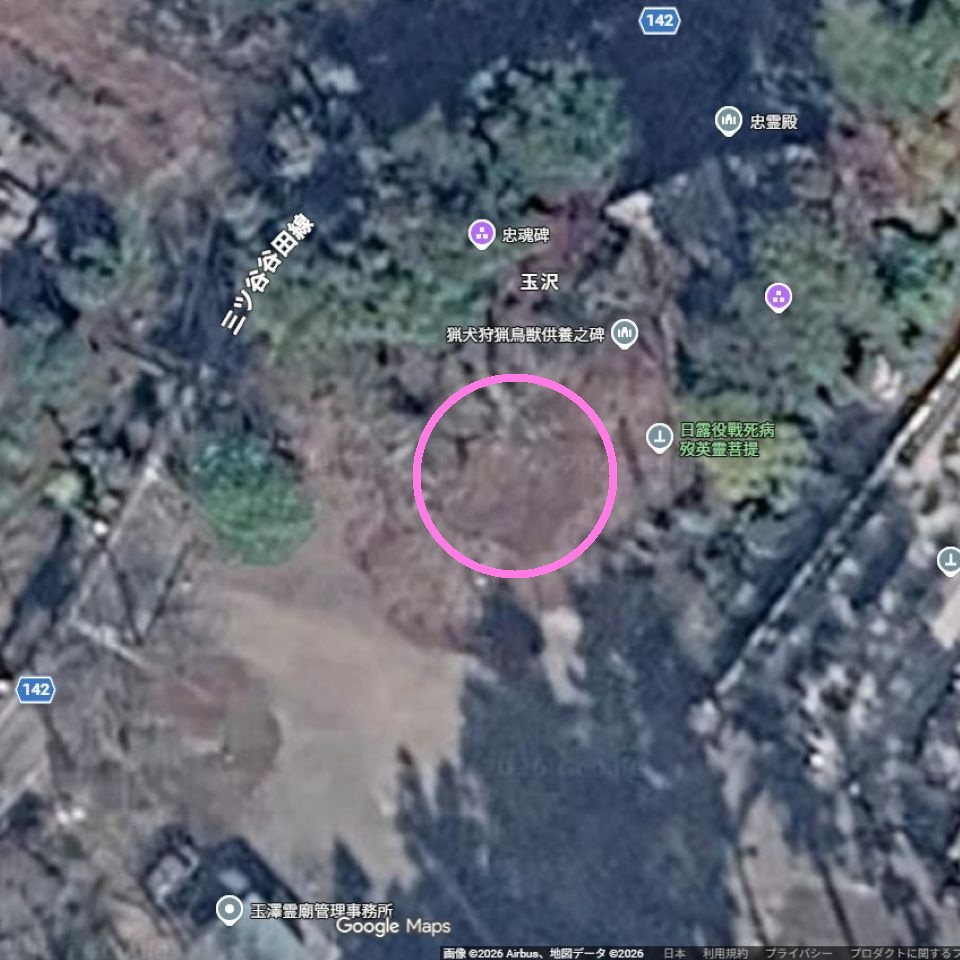Open the 日露役戦死病歿英霊菩提 marker
The width and height of the screenshot is (960, 960).
point(659,438)
